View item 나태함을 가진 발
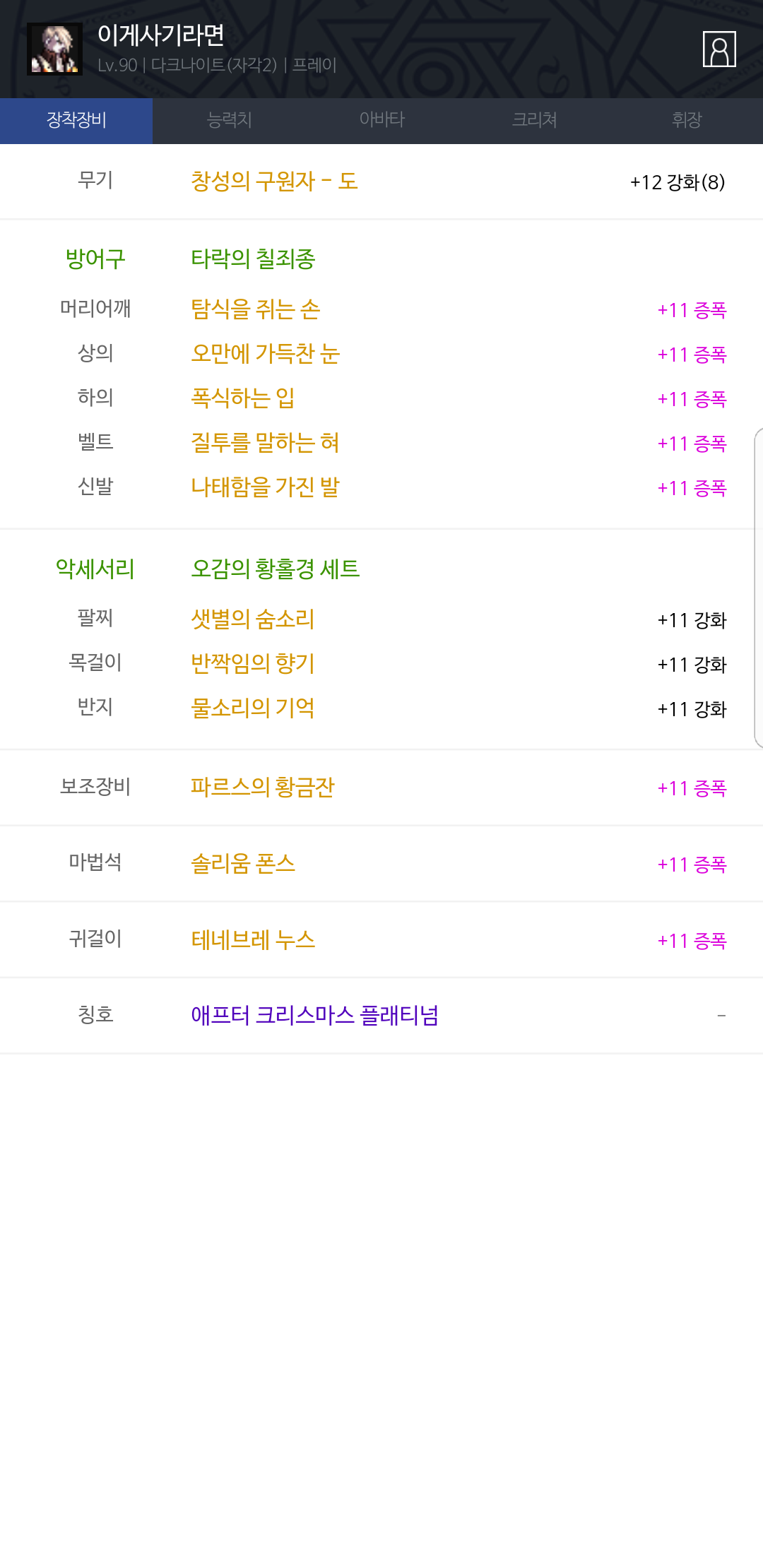763x1568 pixels. tap(266, 487)
